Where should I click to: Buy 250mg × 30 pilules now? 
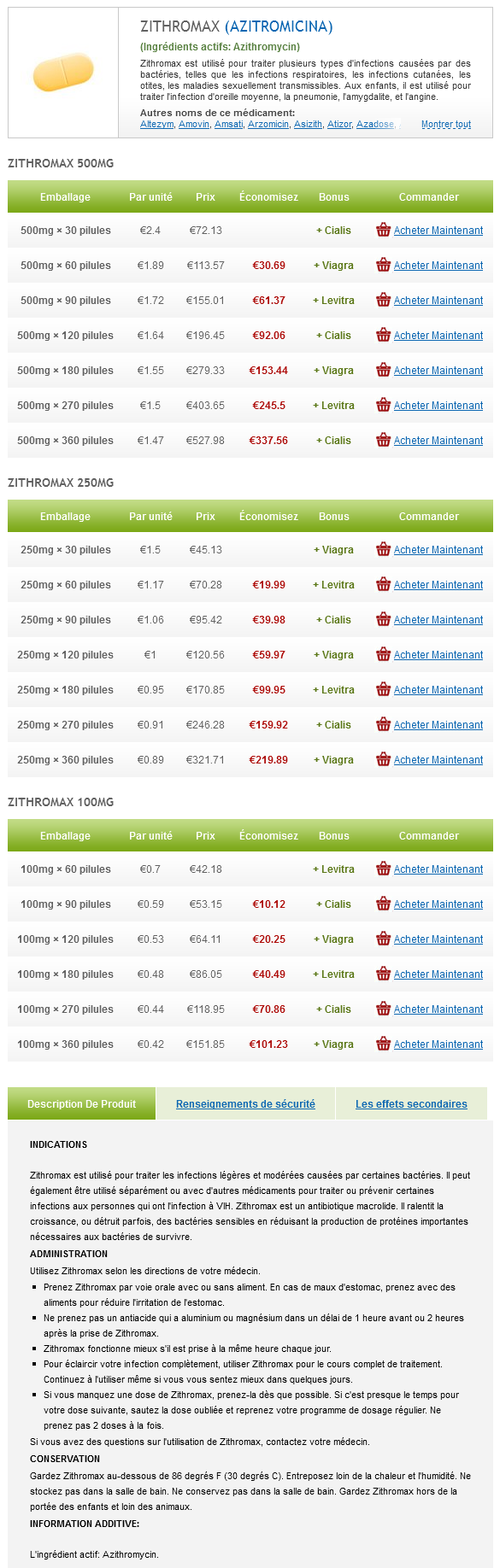(x=438, y=550)
